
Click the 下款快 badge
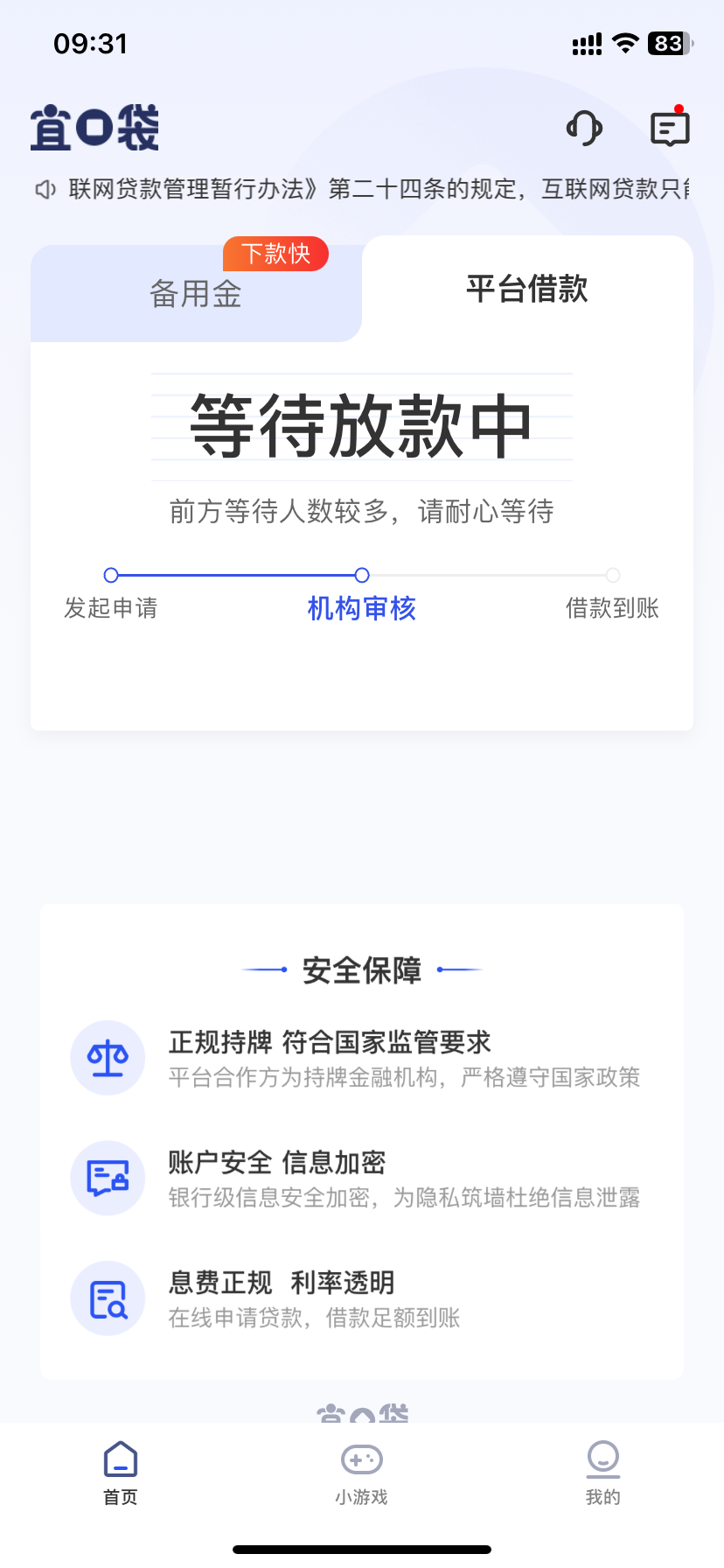[x=275, y=254]
